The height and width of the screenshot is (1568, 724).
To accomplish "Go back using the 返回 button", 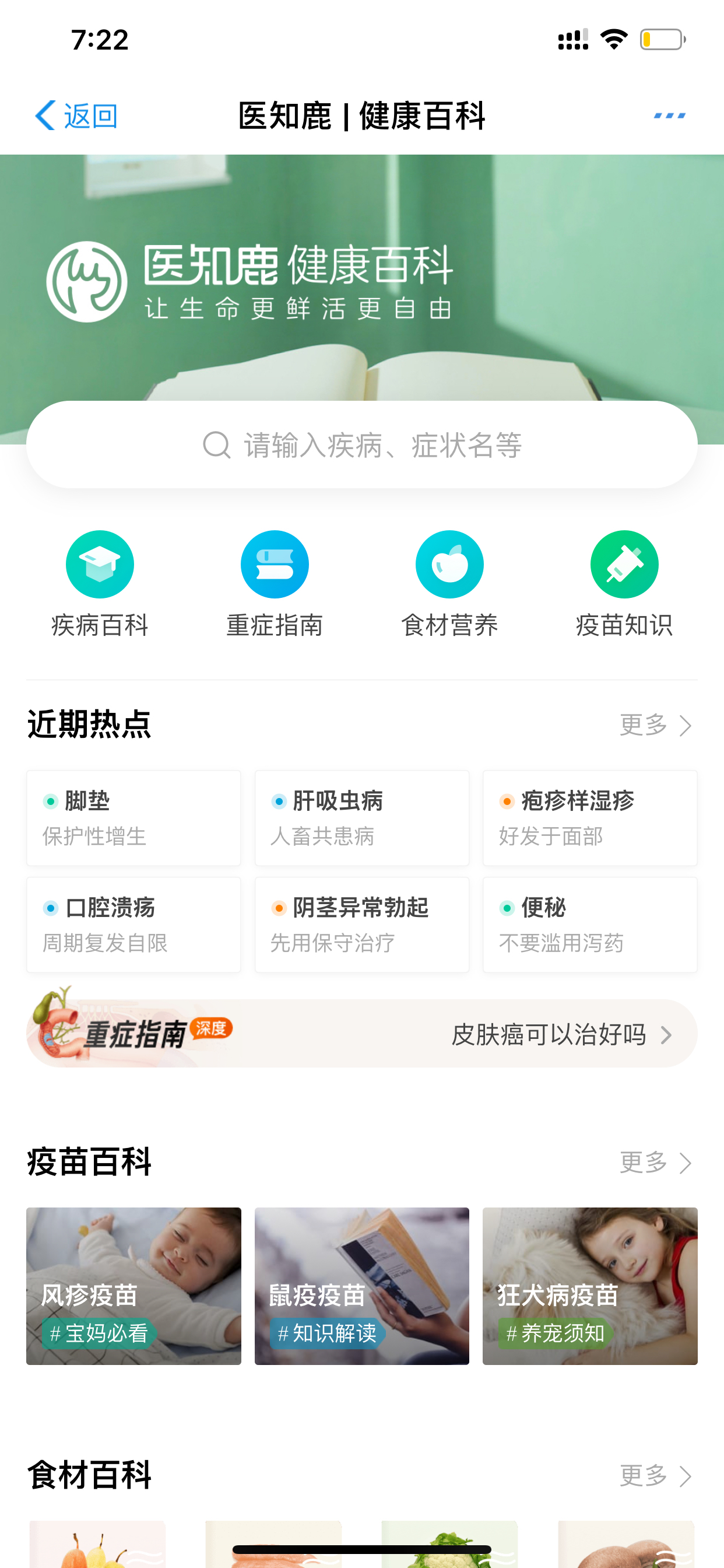I will (x=76, y=116).
